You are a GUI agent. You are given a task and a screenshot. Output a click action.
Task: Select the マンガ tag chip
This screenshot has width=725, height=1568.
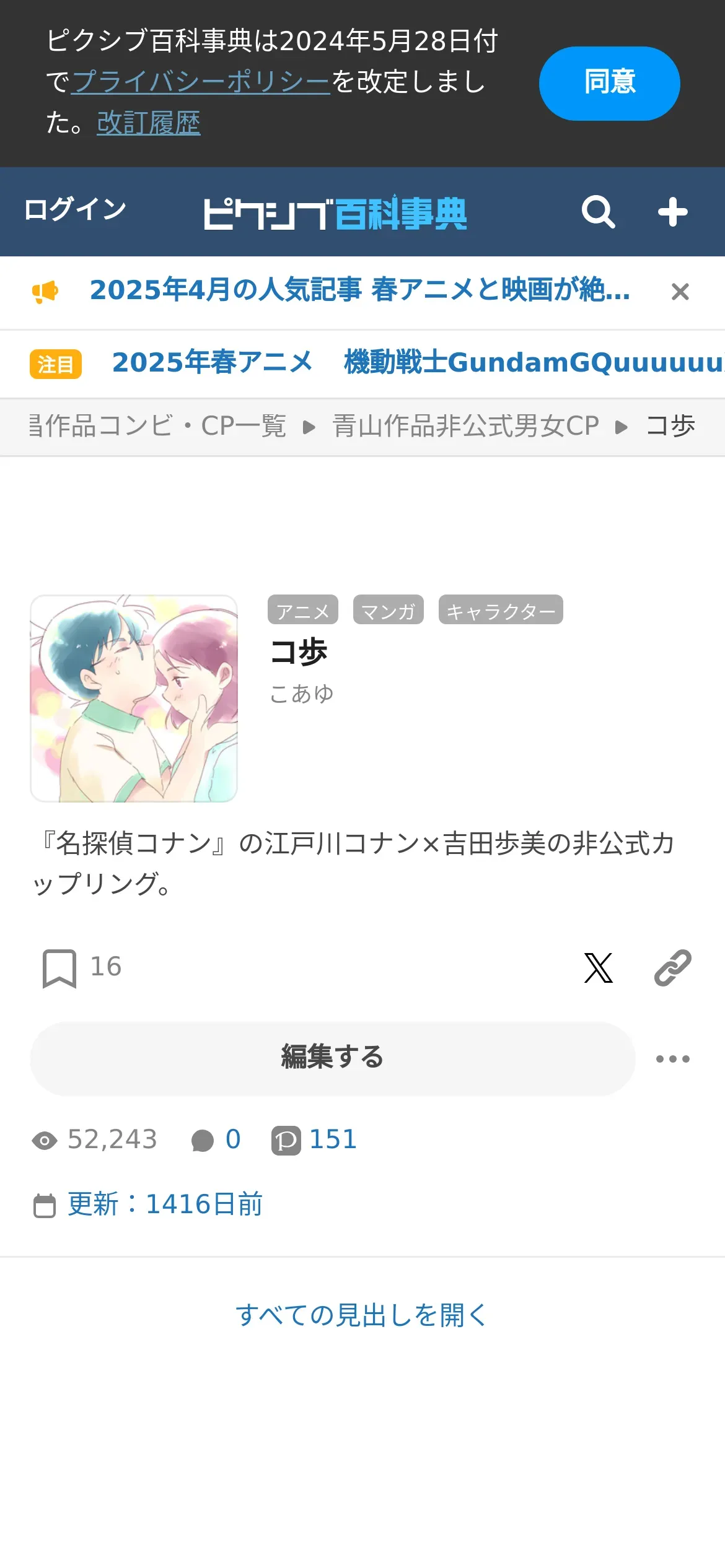(388, 610)
